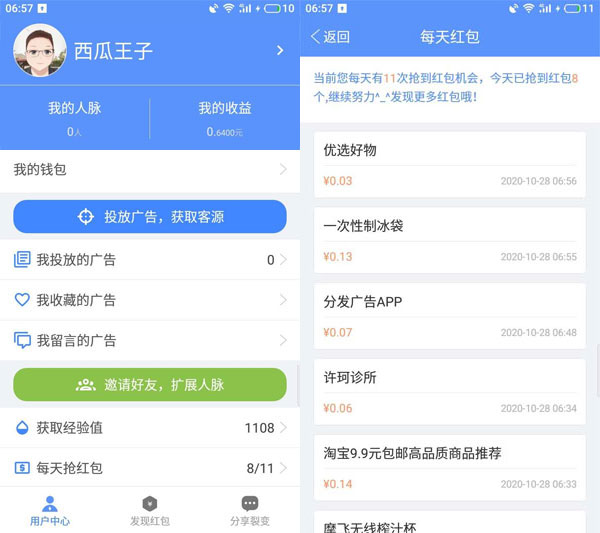
Task: Go back using the 返回 button
Action: [x=331, y=37]
